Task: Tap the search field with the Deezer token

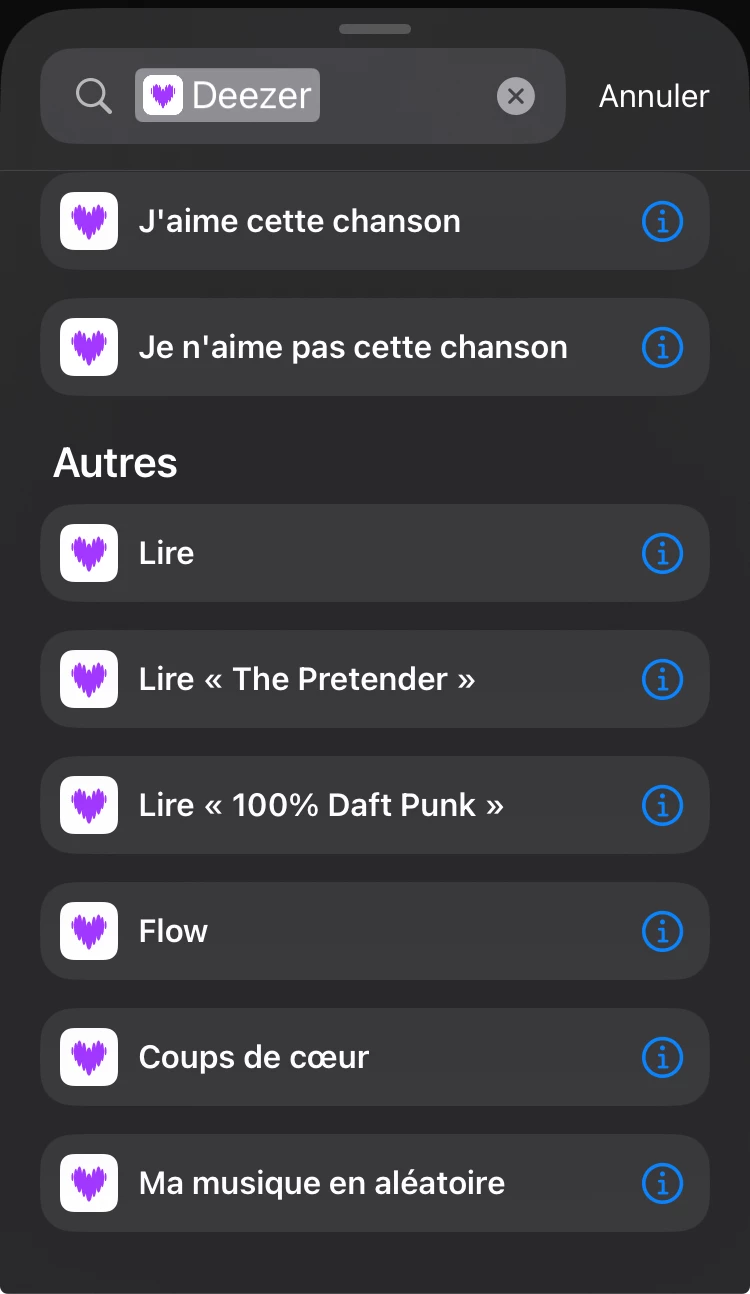Action: [x=400, y=96]
